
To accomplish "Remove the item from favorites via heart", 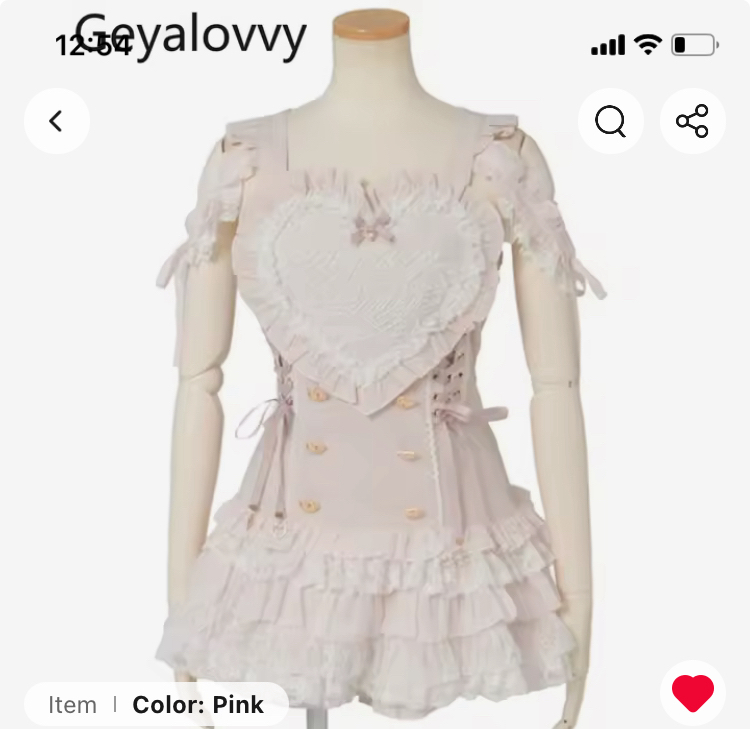I will pos(692,692).
